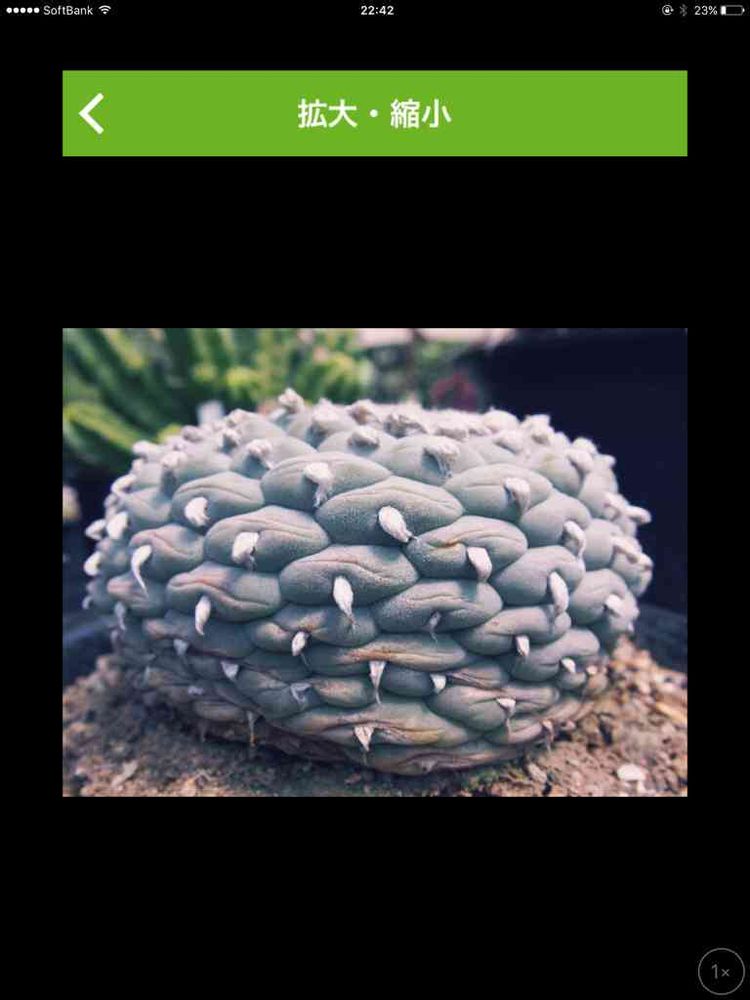The width and height of the screenshot is (750, 1000).
Task: Tap the 1× zoom scale button
Action: point(720,971)
